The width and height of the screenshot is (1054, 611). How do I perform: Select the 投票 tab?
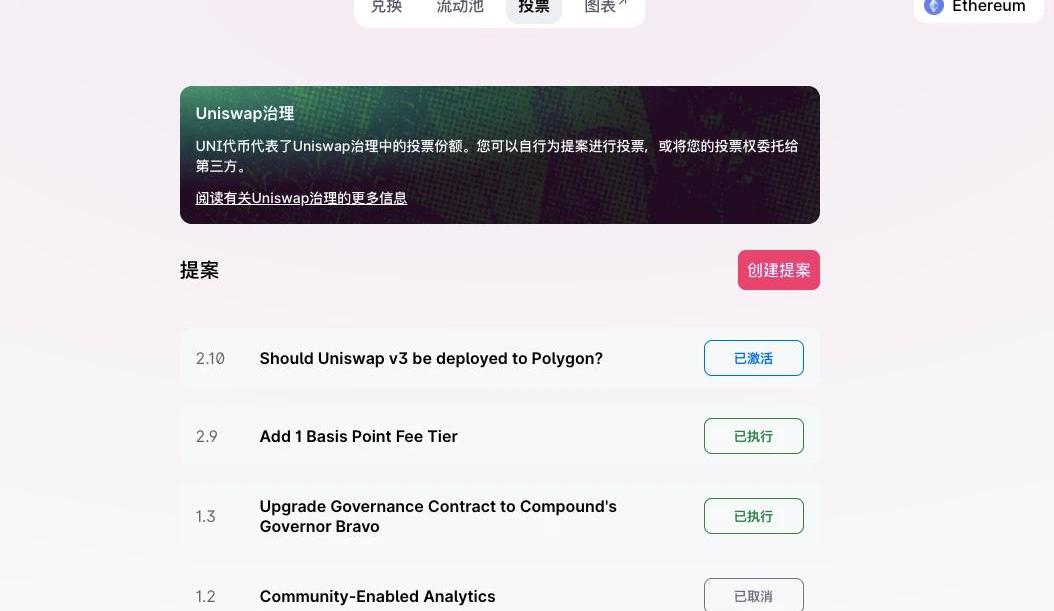[534, 7]
